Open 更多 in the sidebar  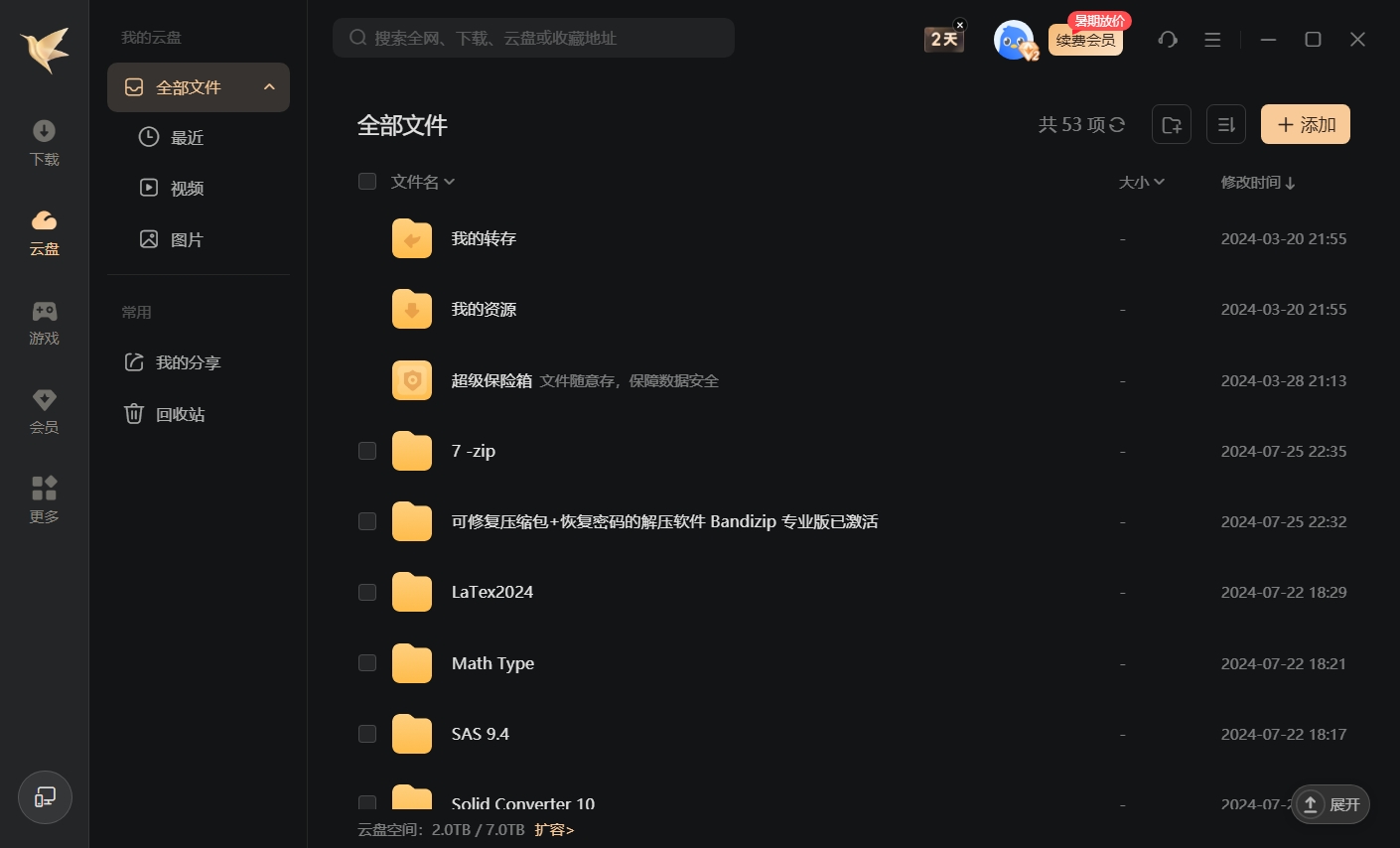44,499
